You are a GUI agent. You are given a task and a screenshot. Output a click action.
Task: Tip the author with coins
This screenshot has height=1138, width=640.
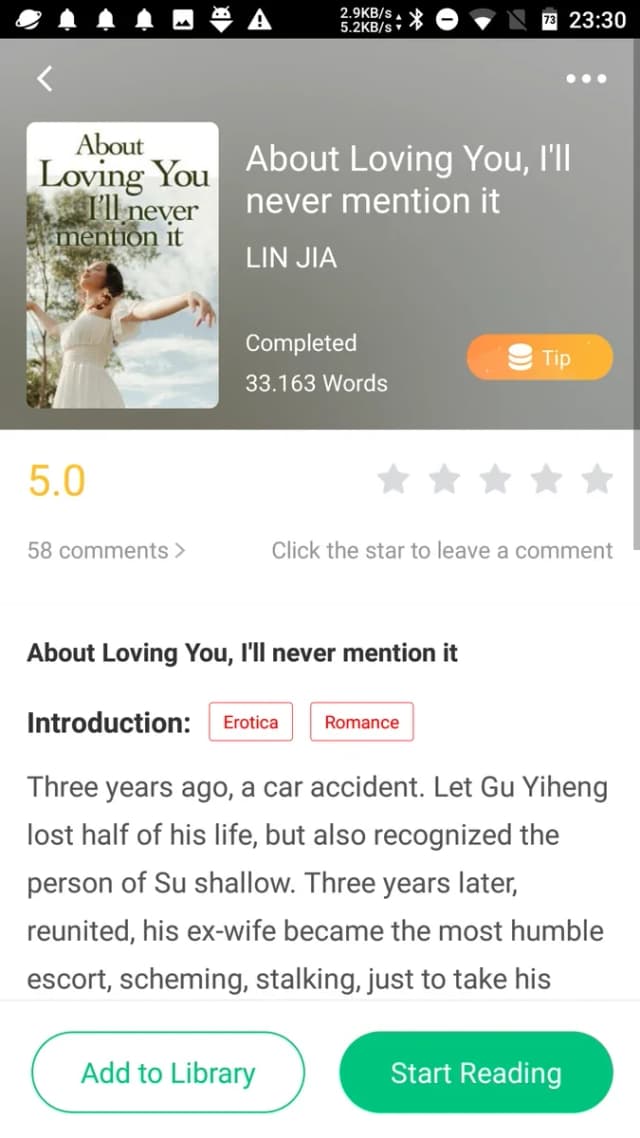click(x=540, y=357)
